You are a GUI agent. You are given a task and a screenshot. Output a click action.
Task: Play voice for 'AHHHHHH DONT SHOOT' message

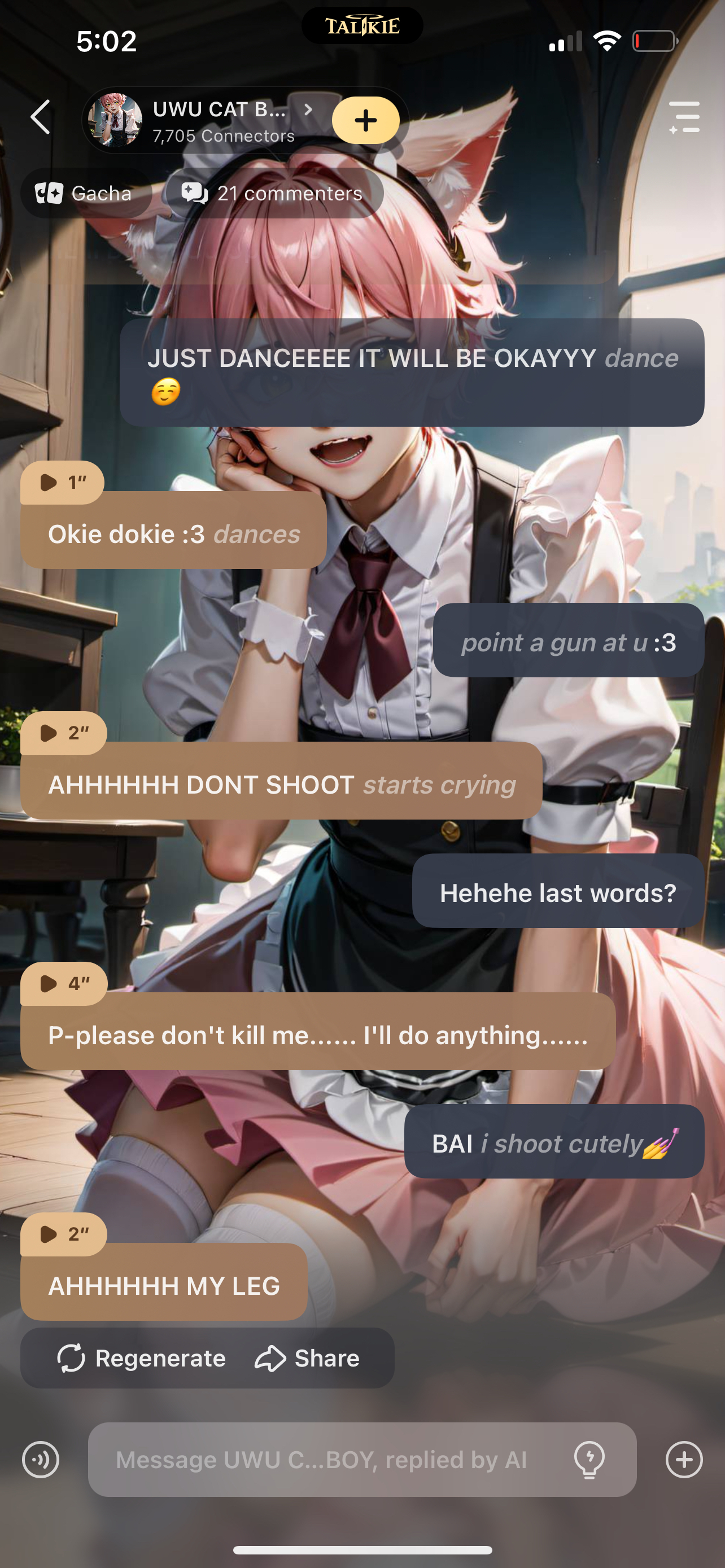coord(63,733)
